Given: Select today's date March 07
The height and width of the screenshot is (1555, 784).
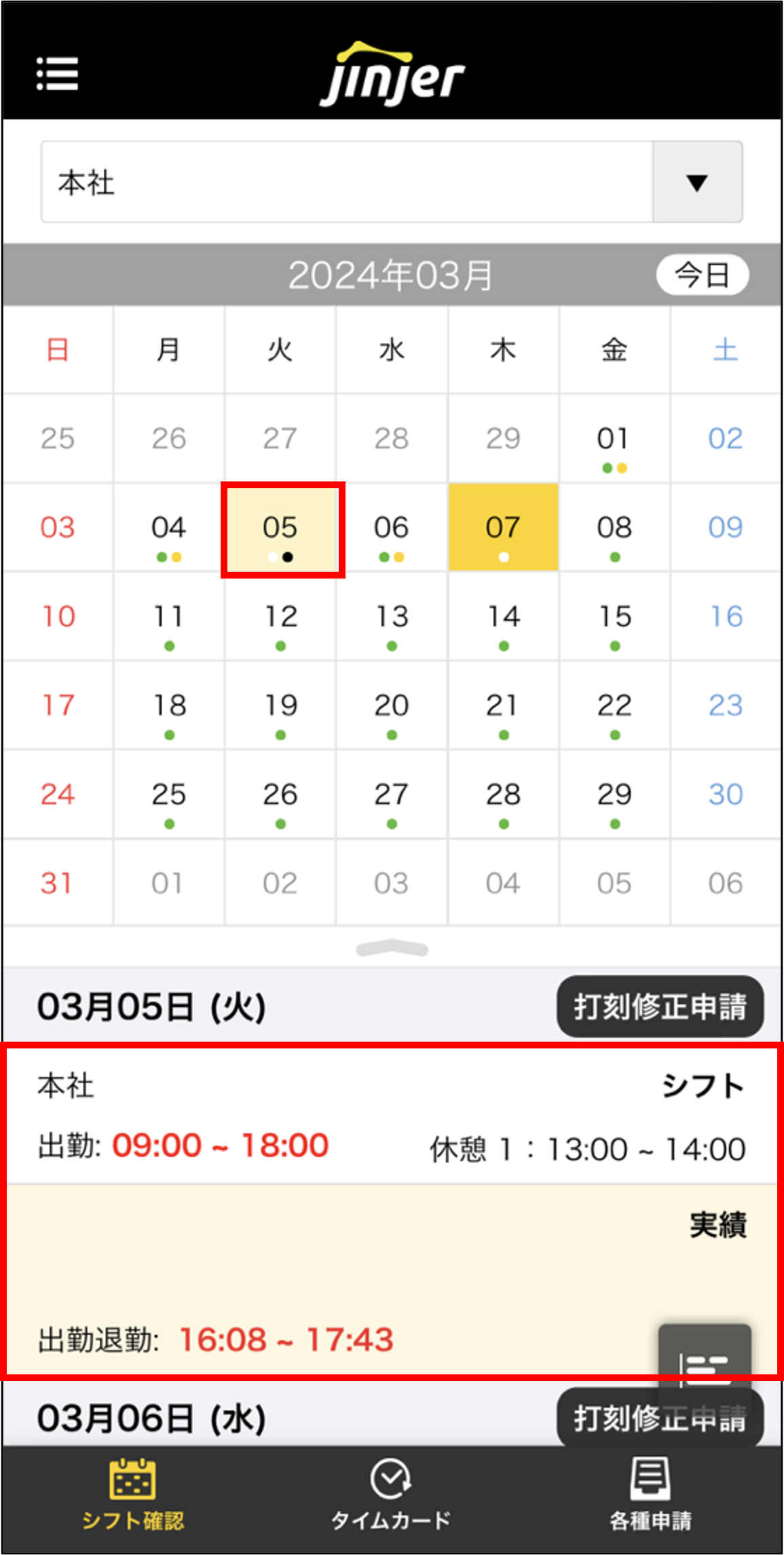Looking at the screenshot, I should (x=503, y=528).
